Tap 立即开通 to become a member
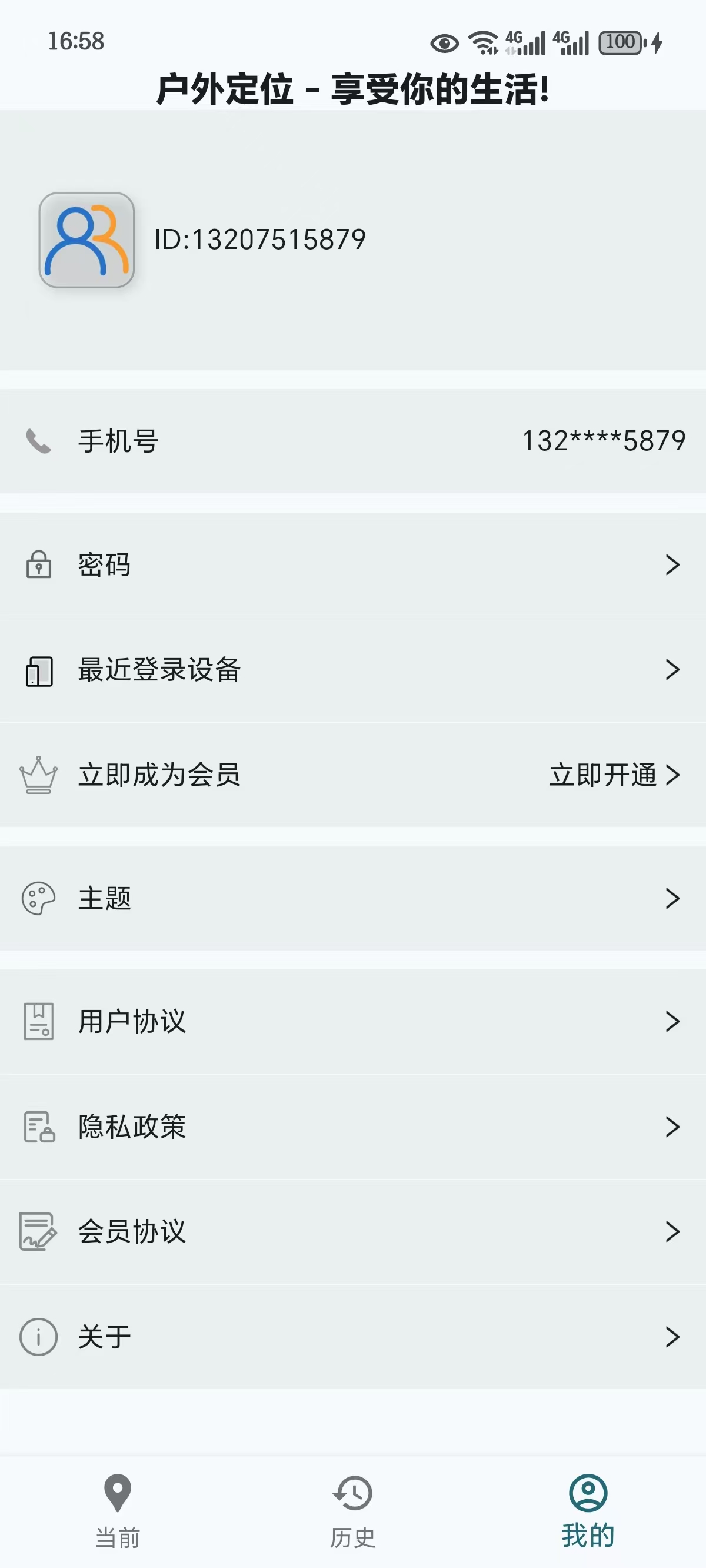Viewport: 706px width, 1568px height. tap(614, 775)
